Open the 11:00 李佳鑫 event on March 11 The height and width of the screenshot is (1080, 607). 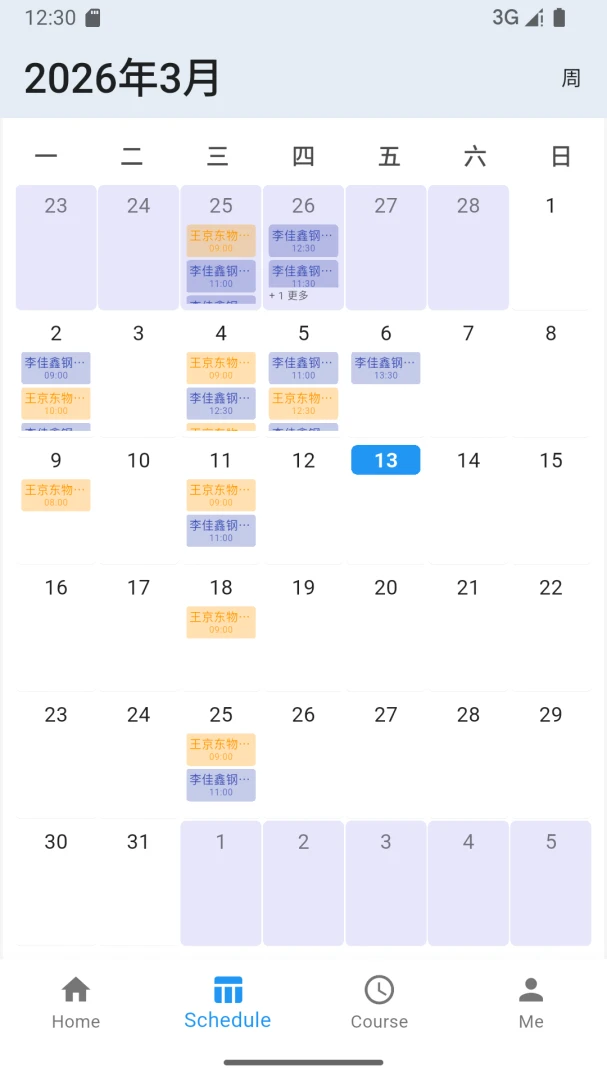coord(221,530)
